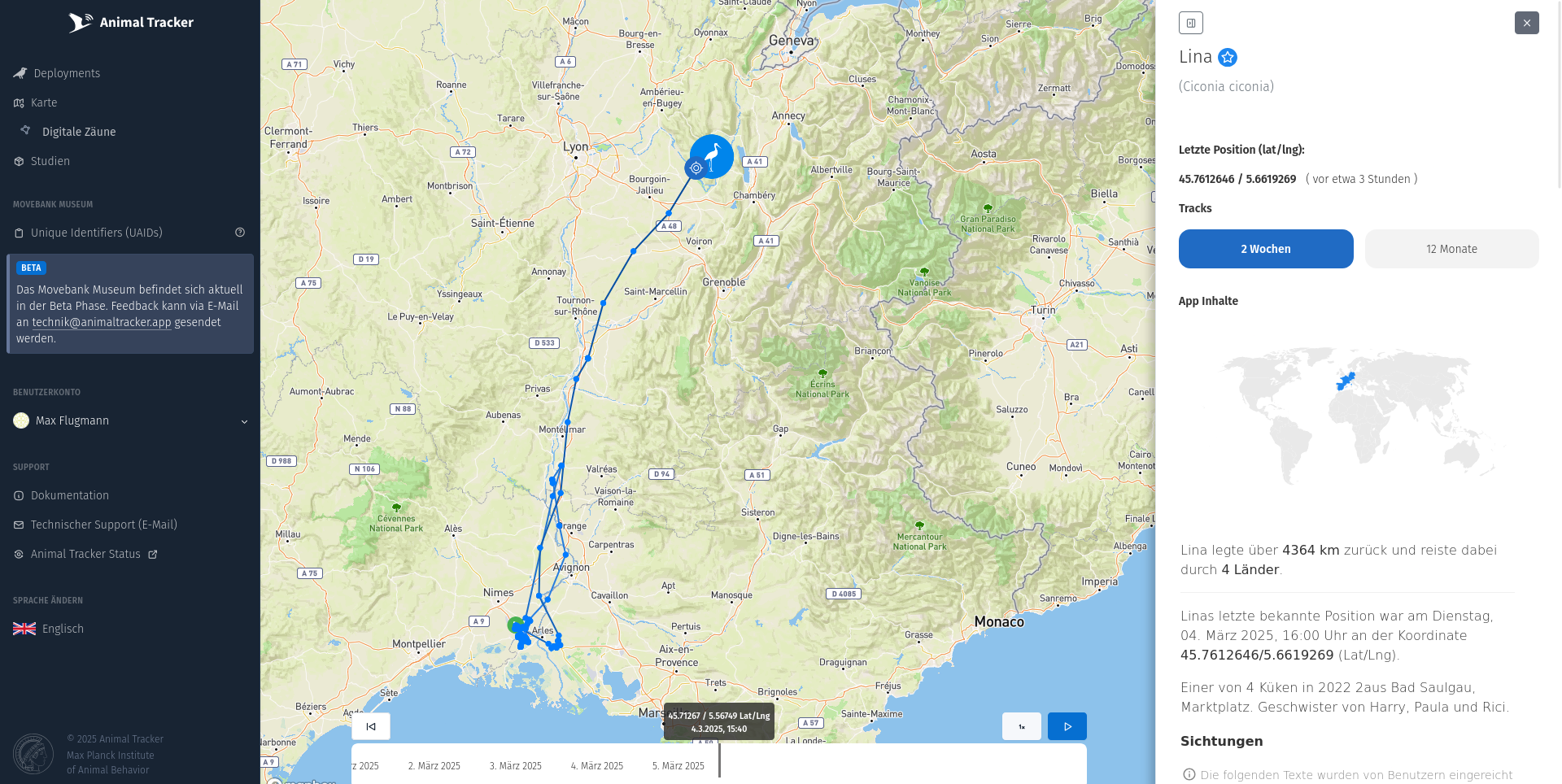
Task: Open the Karte map view
Action: coord(44,102)
